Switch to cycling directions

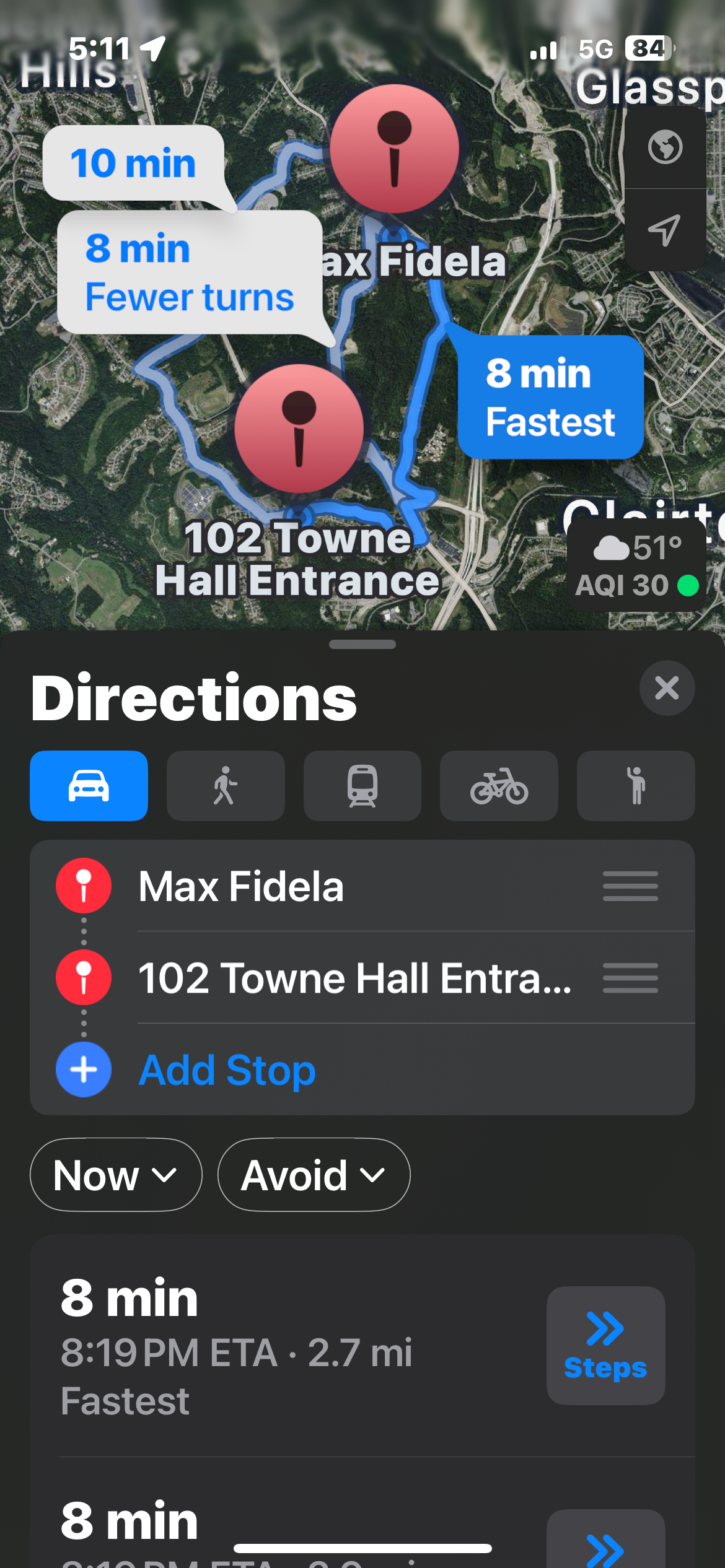499,785
